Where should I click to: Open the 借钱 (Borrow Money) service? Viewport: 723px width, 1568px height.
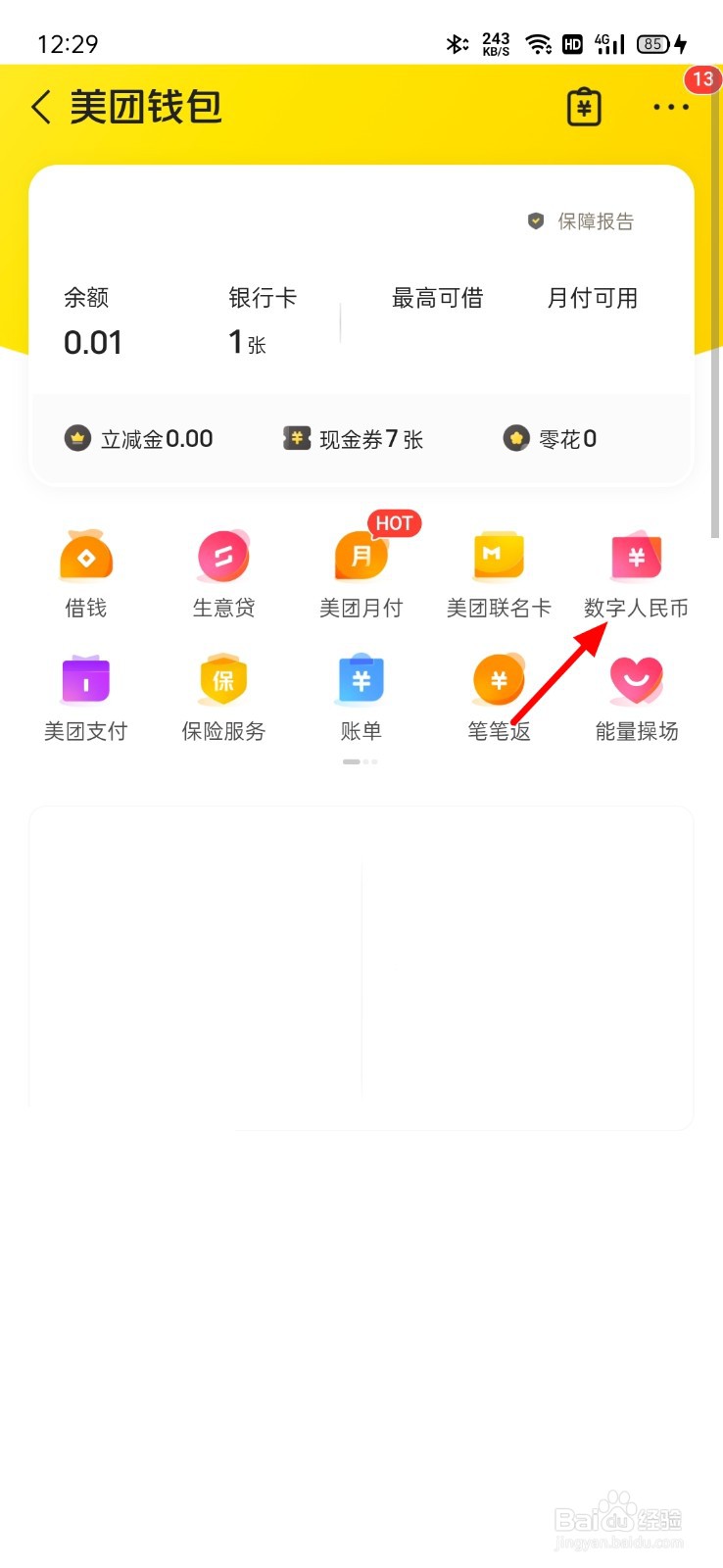pos(86,573)
